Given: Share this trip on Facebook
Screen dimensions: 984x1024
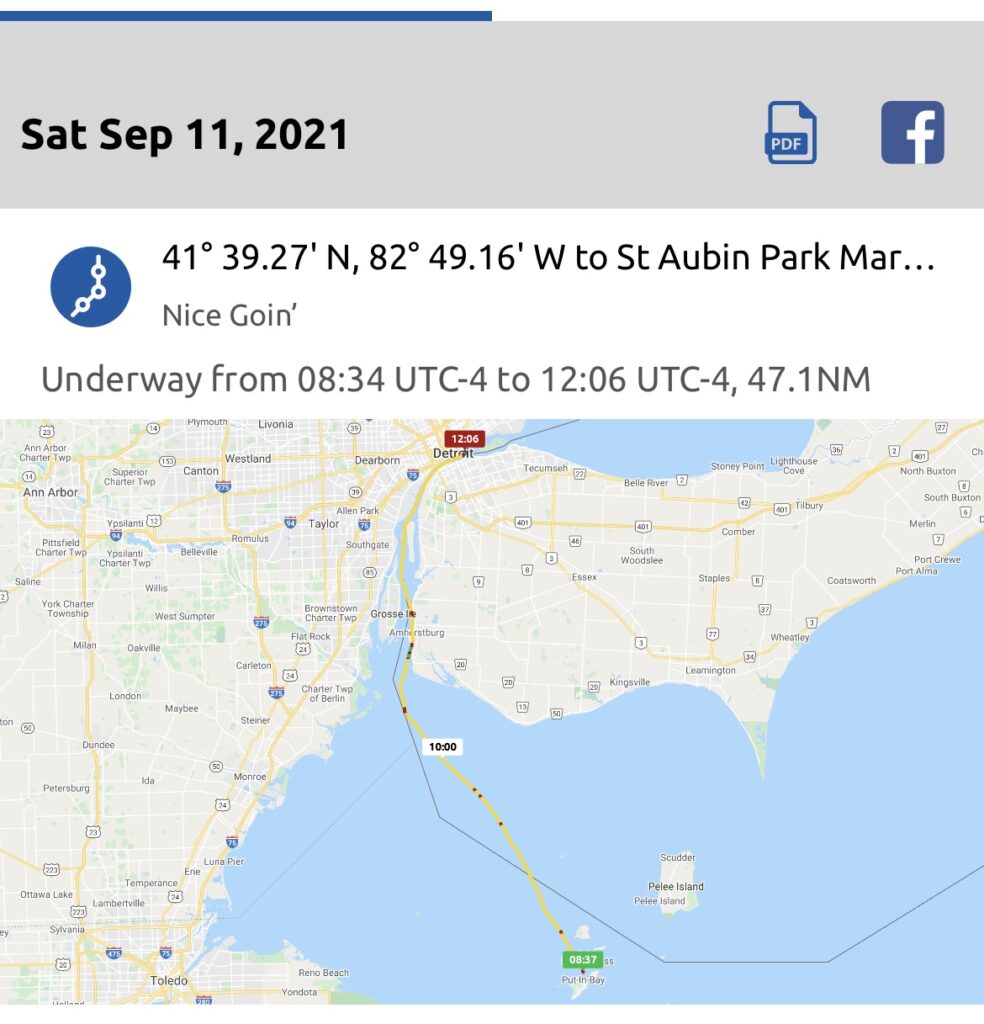Looking at the screenshot, I should [x=912, y=133].
